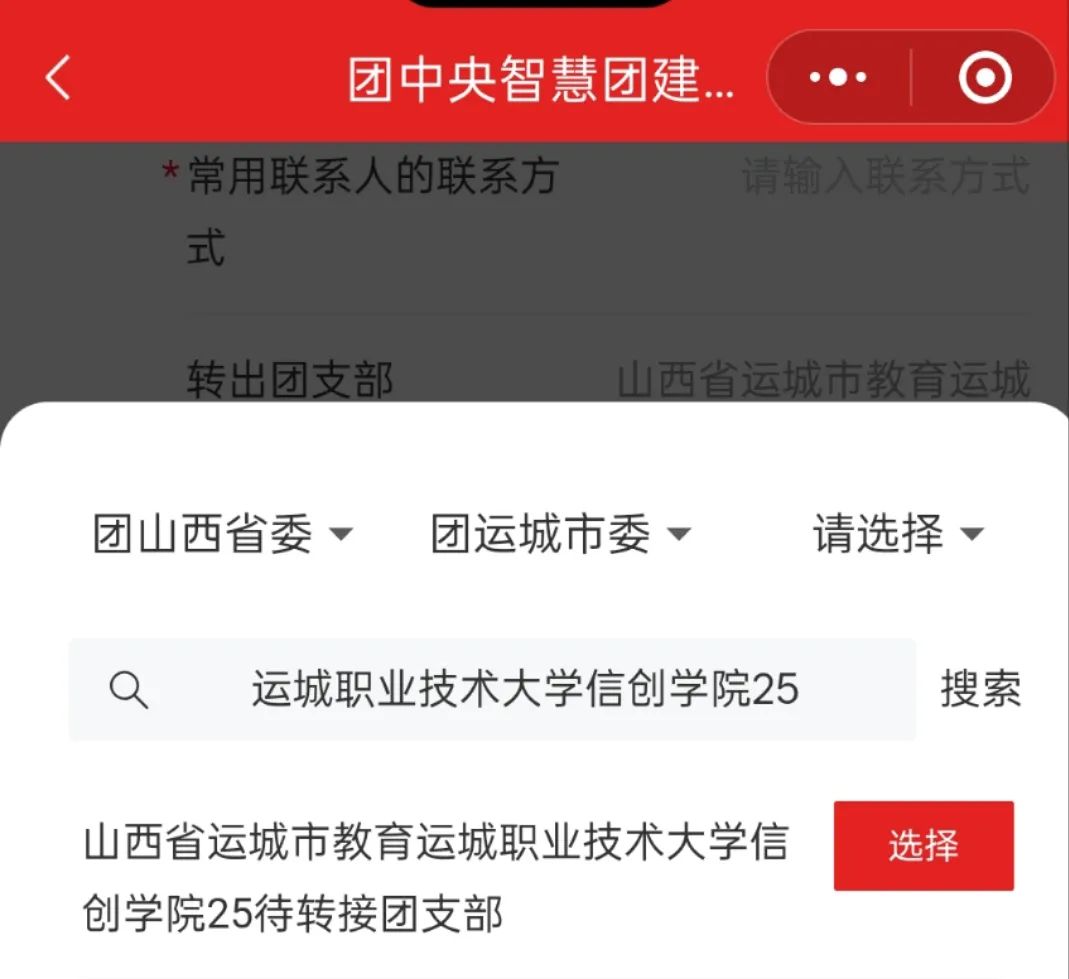Focus the branch search input field
The width and height of the screenshot is (1069, 979).
524,690
